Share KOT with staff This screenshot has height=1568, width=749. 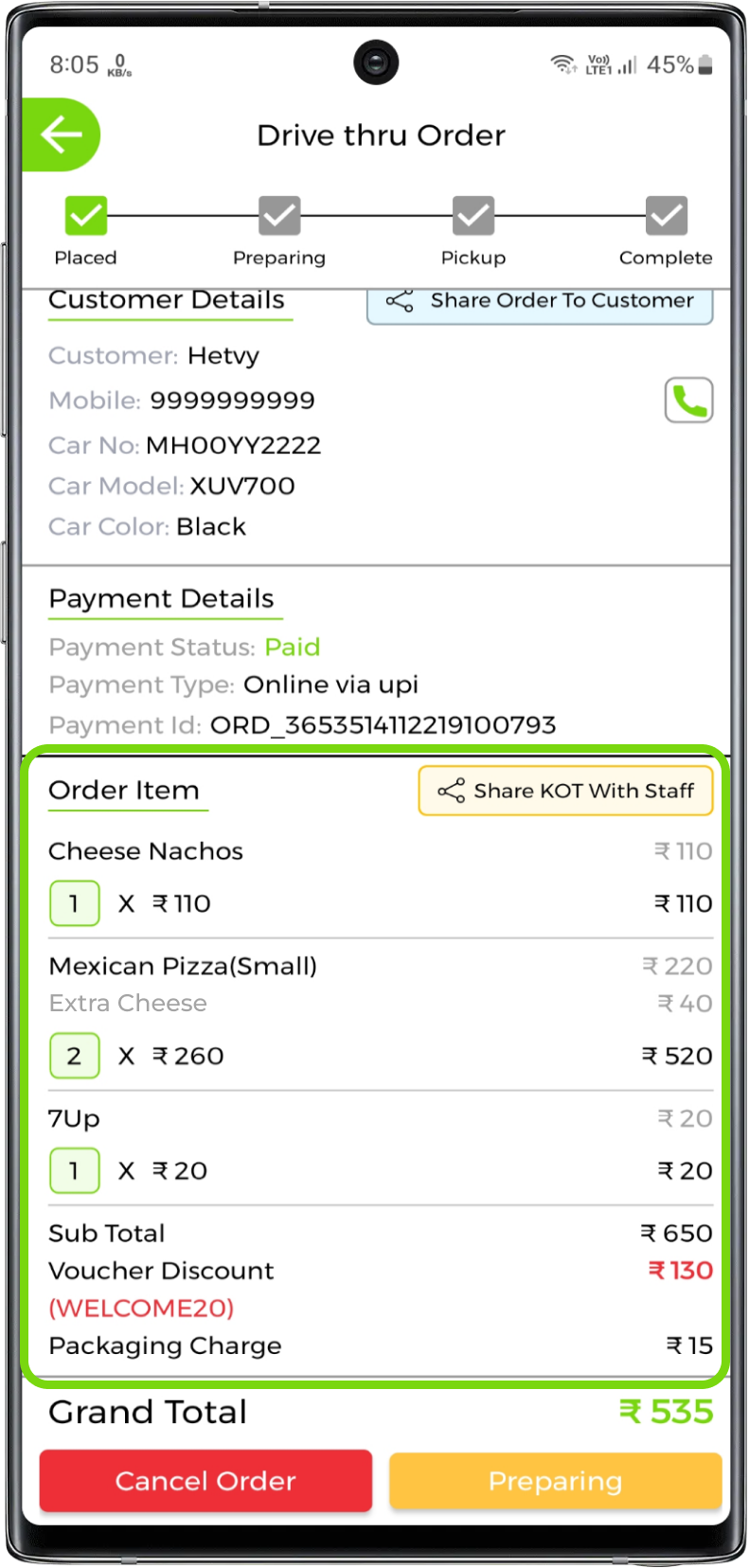coord(565,791)
